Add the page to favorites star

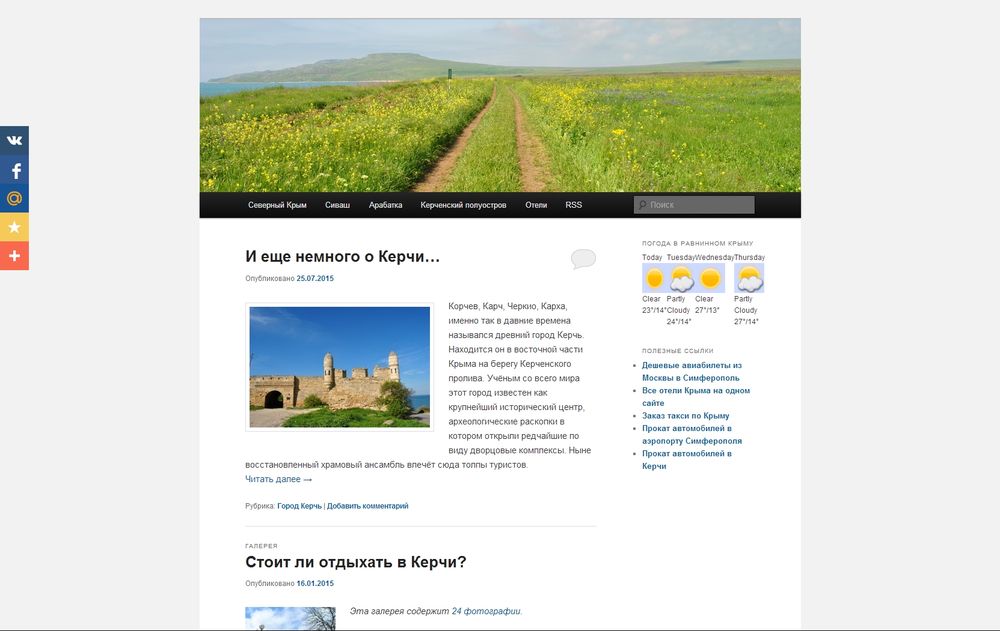click(x=14, y=228)
